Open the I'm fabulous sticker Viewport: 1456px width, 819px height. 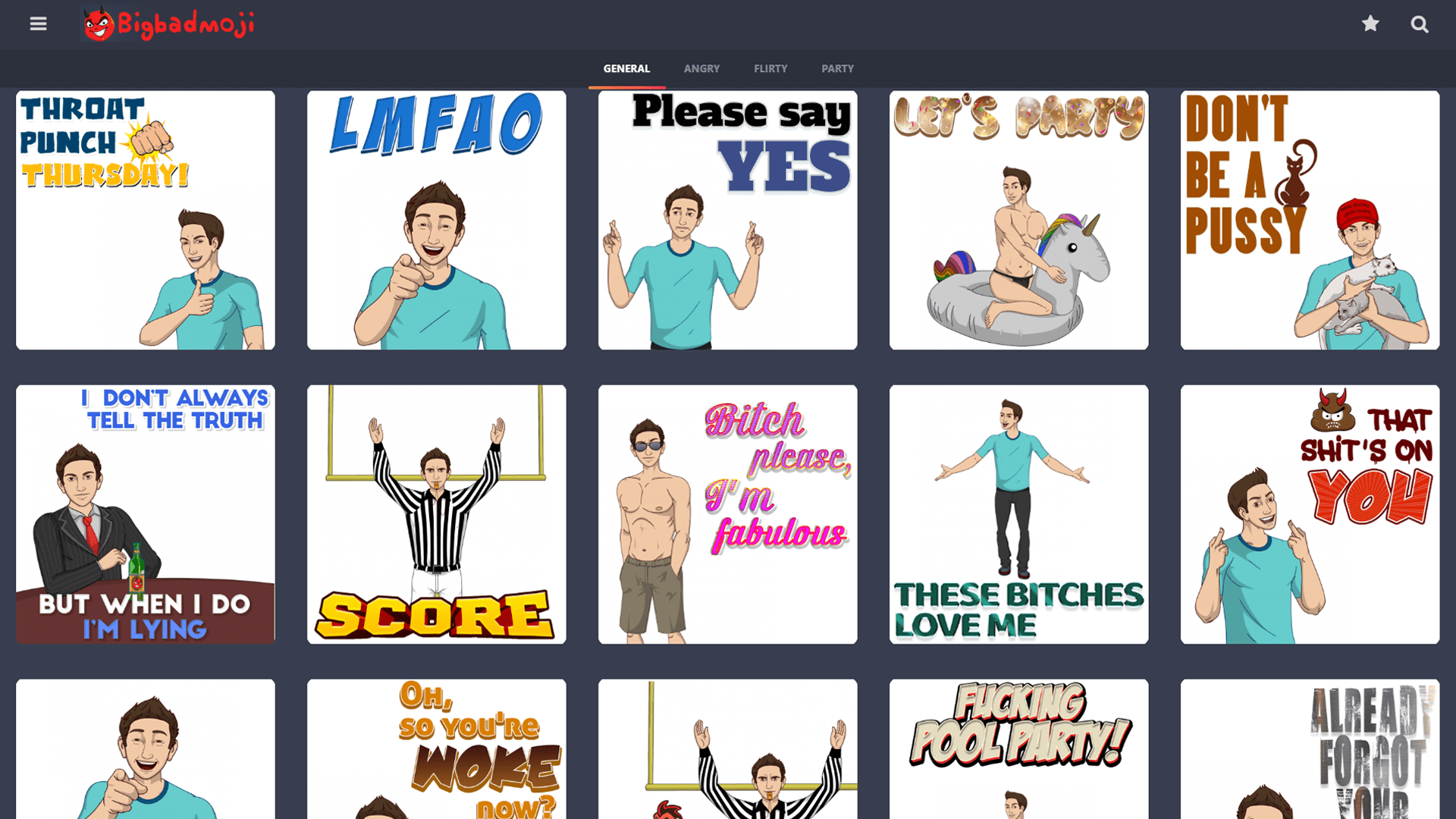(x=727, y=514)
